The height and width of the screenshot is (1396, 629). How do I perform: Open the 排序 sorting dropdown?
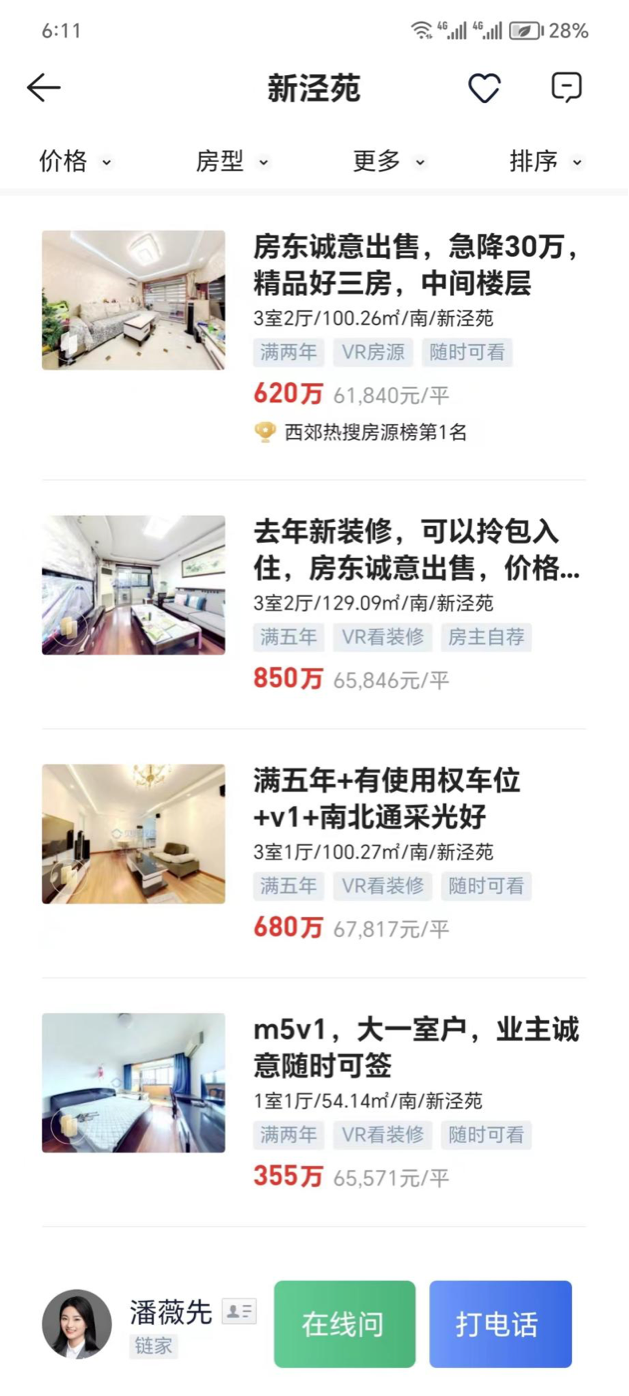pos(546,161)
